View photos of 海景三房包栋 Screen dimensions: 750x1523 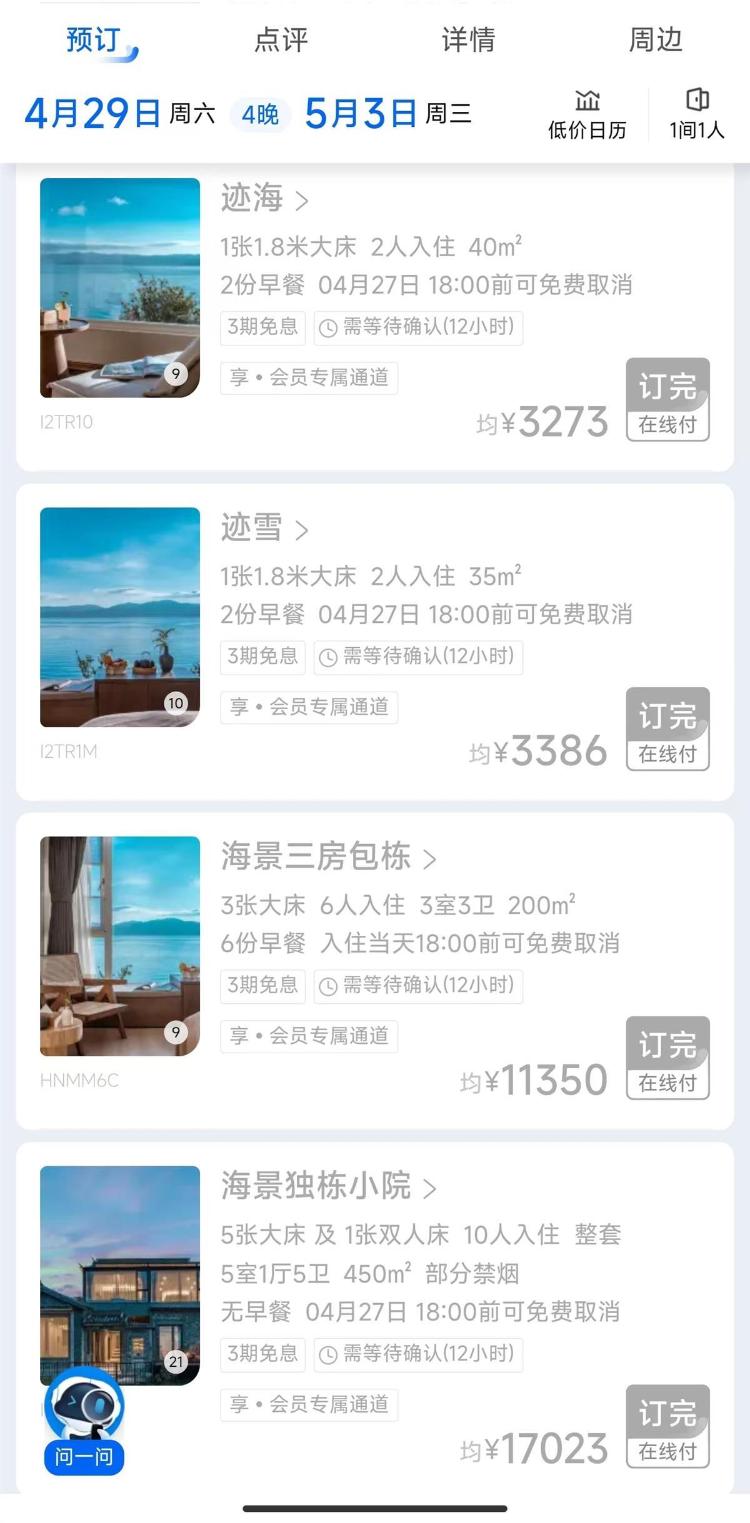point(120,946)
